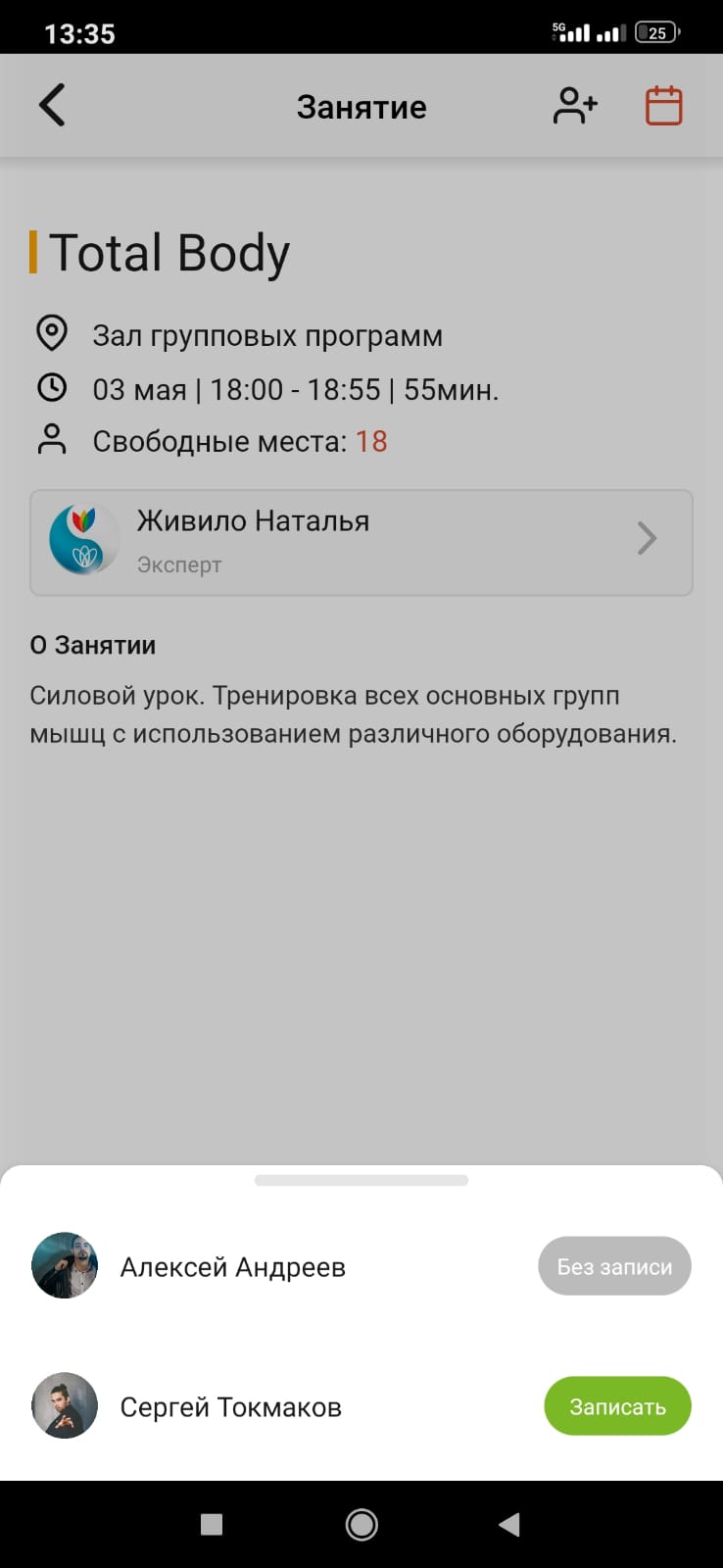This screenshot has width=723, height=1568.
Task: Open the recent apps overview
Action: point(212,1524)
